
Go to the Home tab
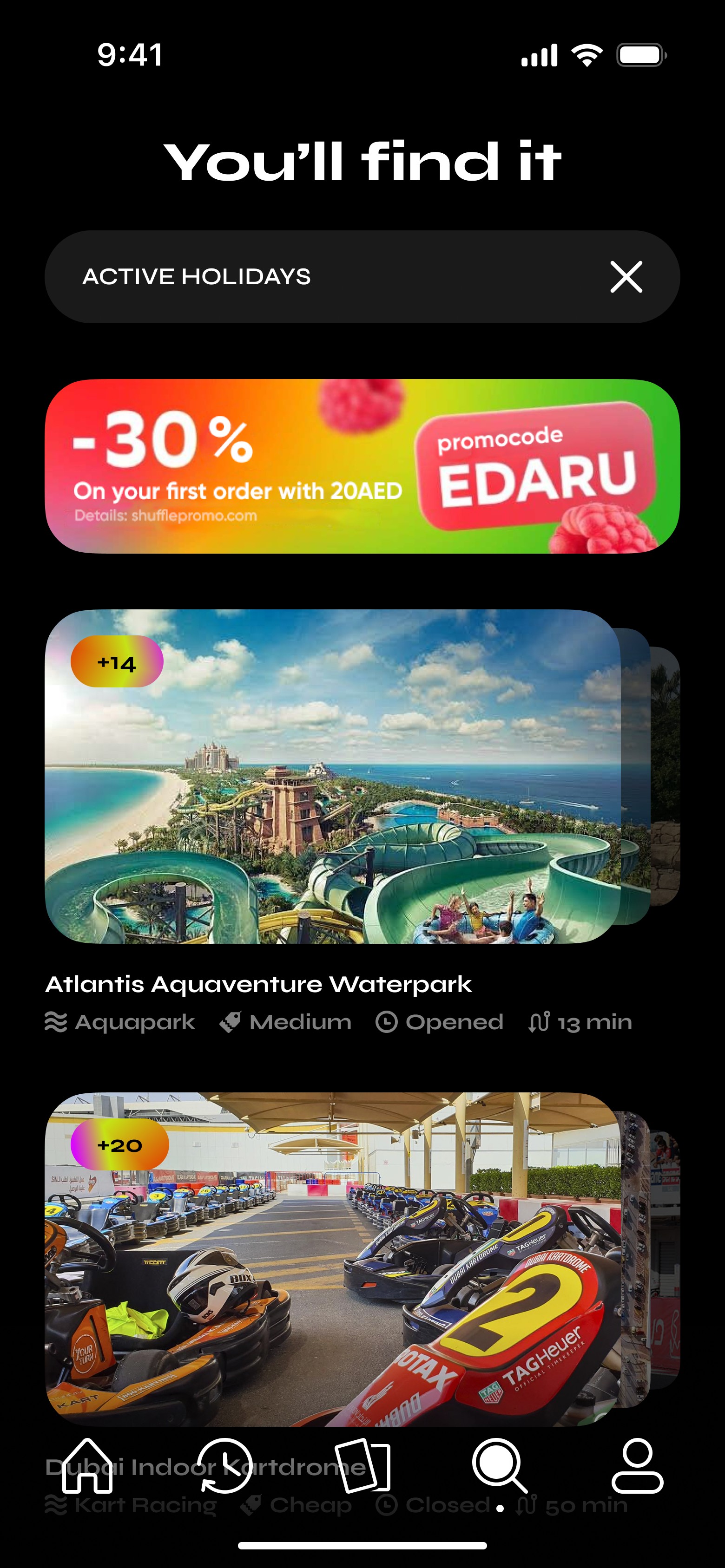click(x=88, y=1466)
